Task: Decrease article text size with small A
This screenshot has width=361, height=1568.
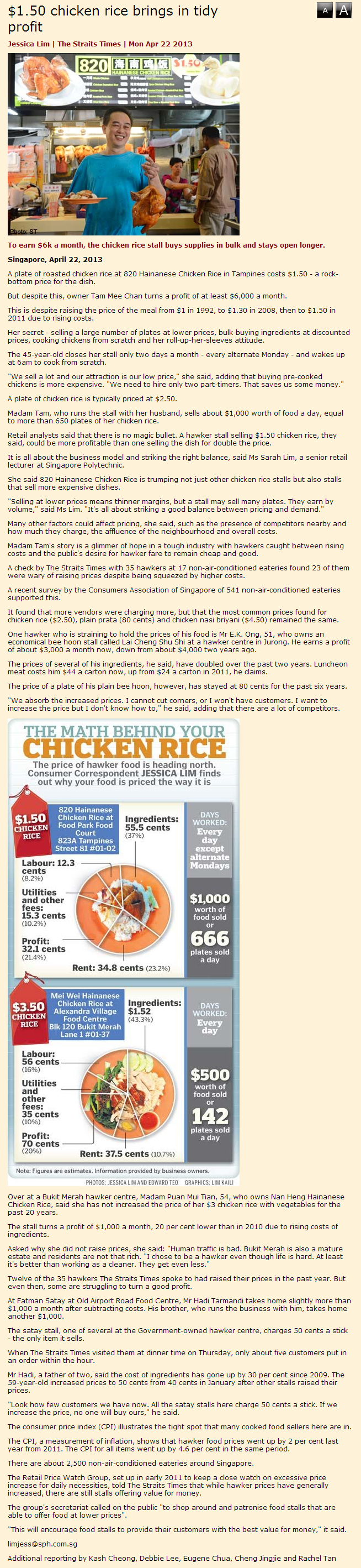Action: [x=325, y=11]
